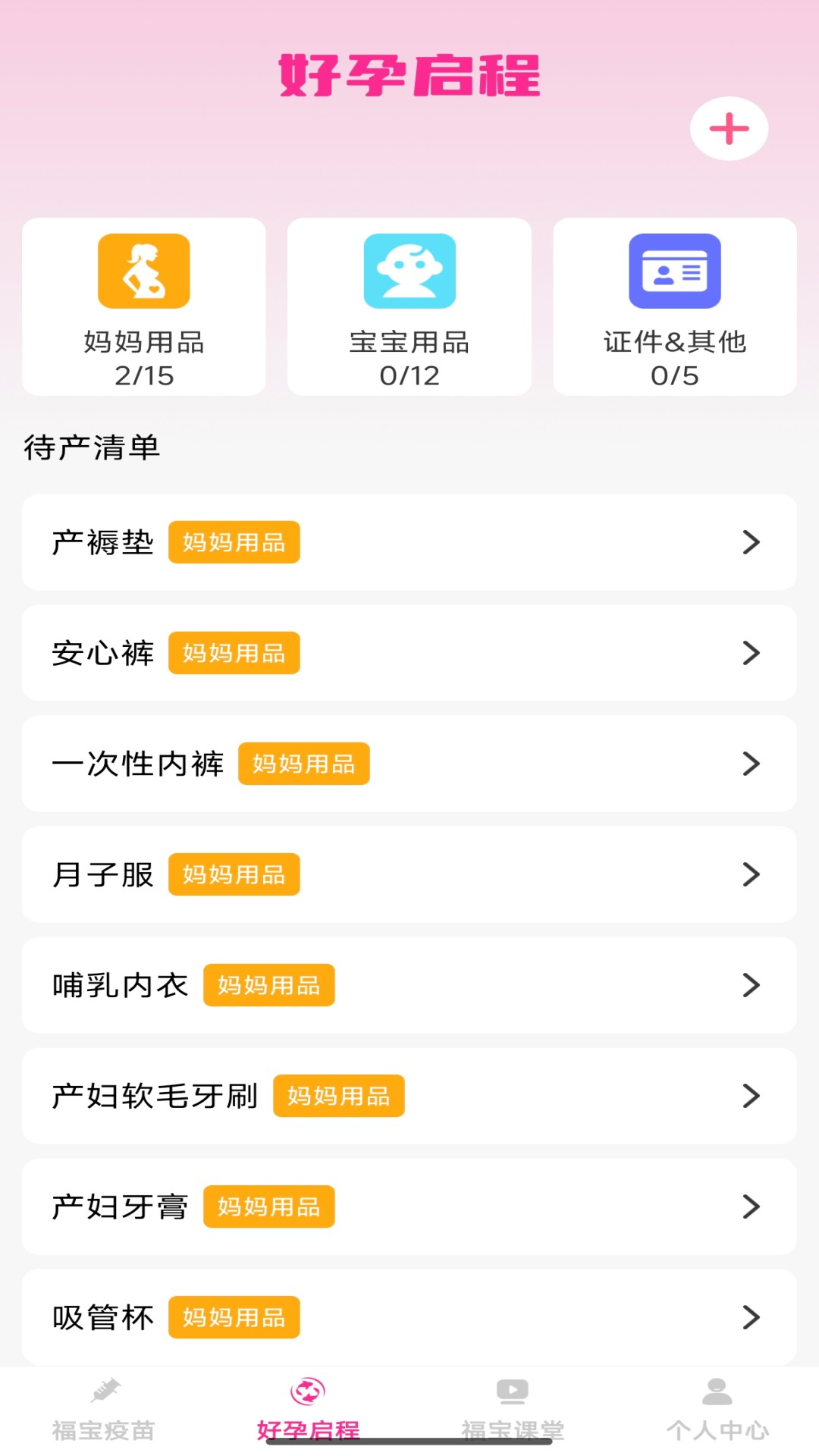Open the 个人中心 tab
819x1456 pixels.
pos(717,1410)
